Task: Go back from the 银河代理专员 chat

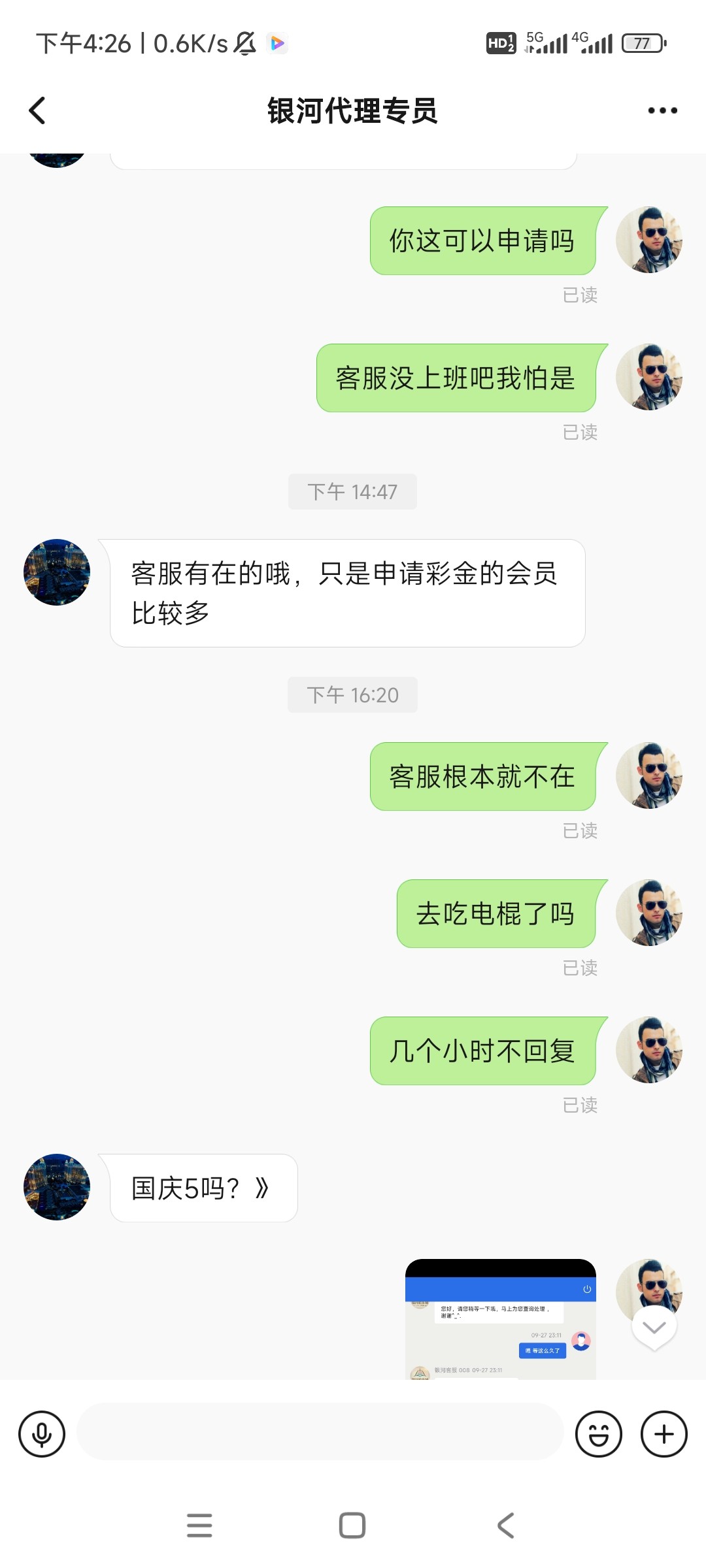Action: (38, 110)
